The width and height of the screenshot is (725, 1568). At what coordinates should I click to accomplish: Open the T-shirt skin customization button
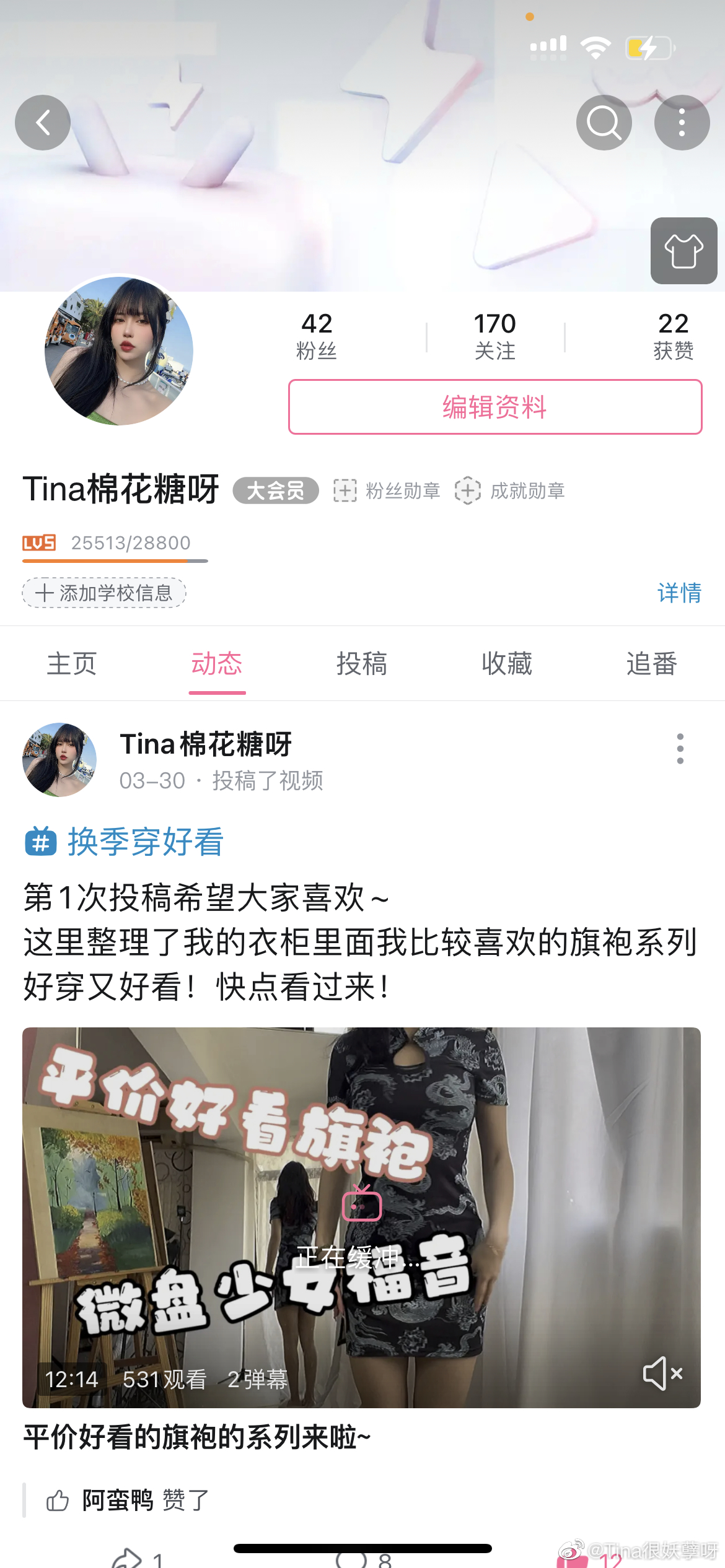pos(683,251)
